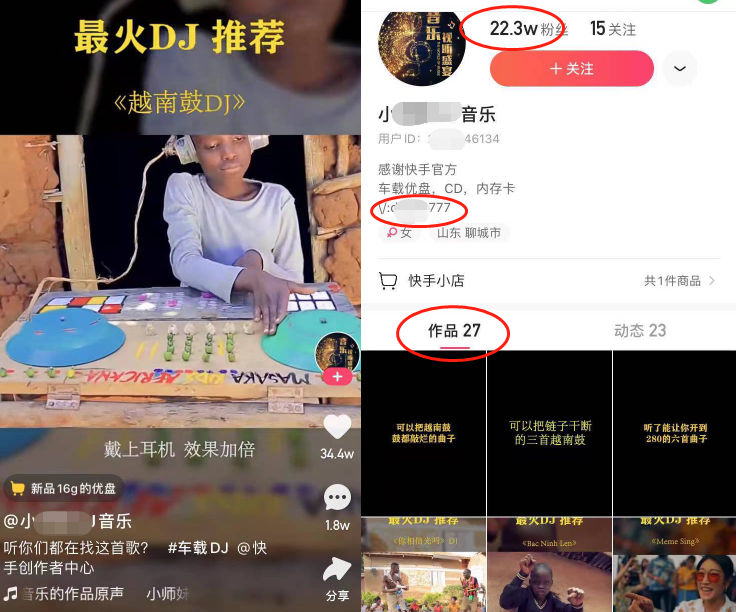Image resolution: width=741 pixels, height=612 pixels.
Task: Open the 《Bac Ninh Len》 video thumbnail
Action: coord(548,565)
